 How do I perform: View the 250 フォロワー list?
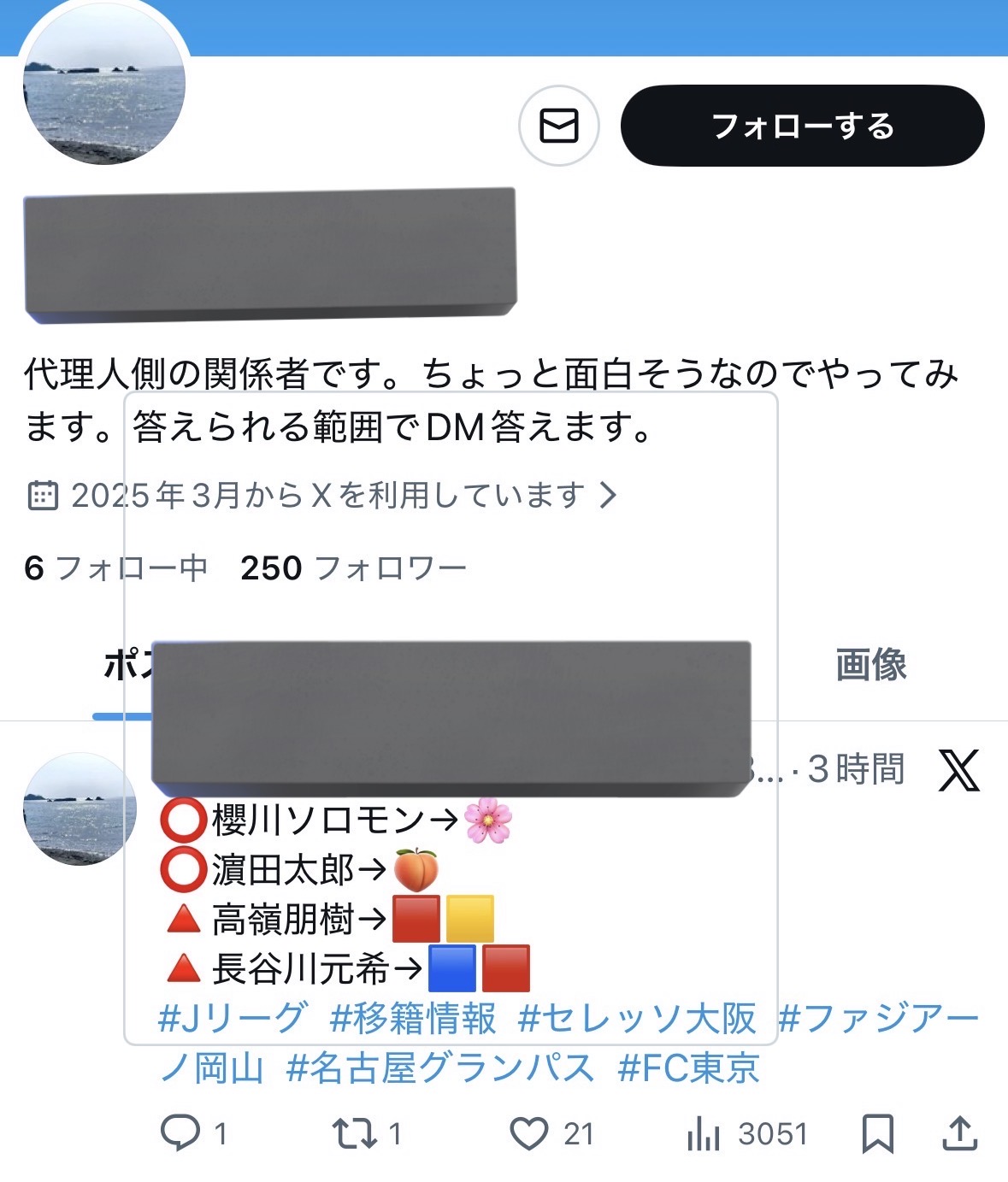pyautogui.click(x=353, y=567)
